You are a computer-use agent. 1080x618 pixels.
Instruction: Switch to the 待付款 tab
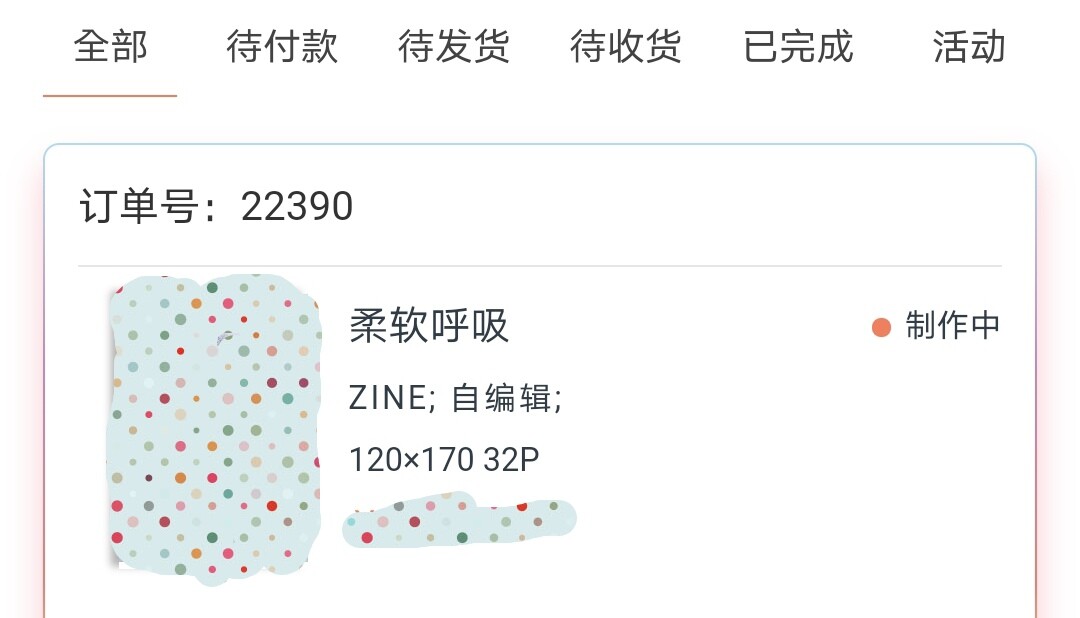(x=282, y=47)
